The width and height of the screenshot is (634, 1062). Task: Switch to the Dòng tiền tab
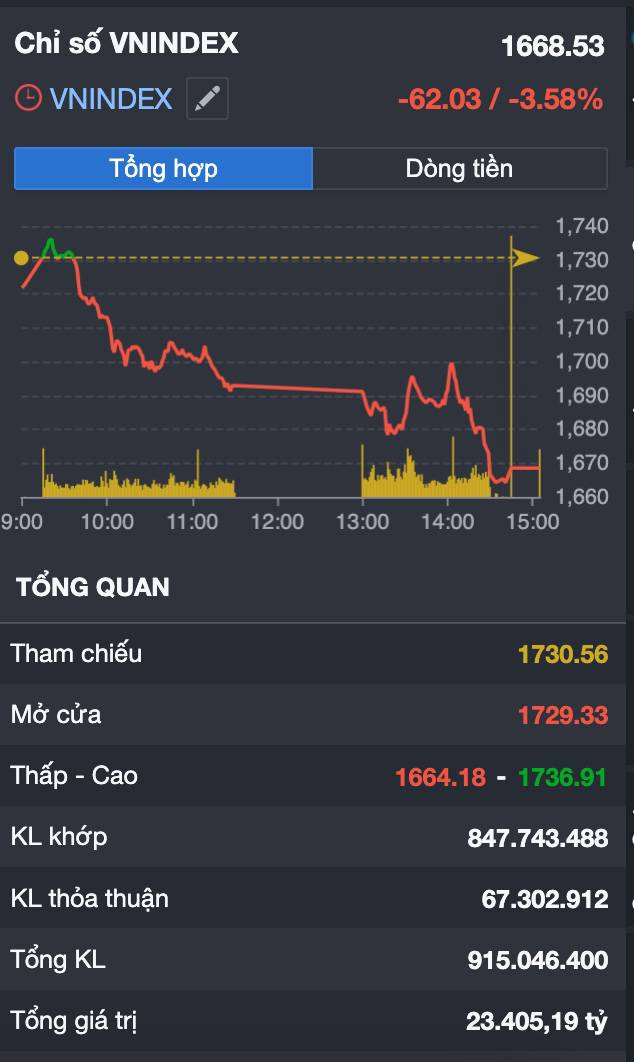[460, 169]
